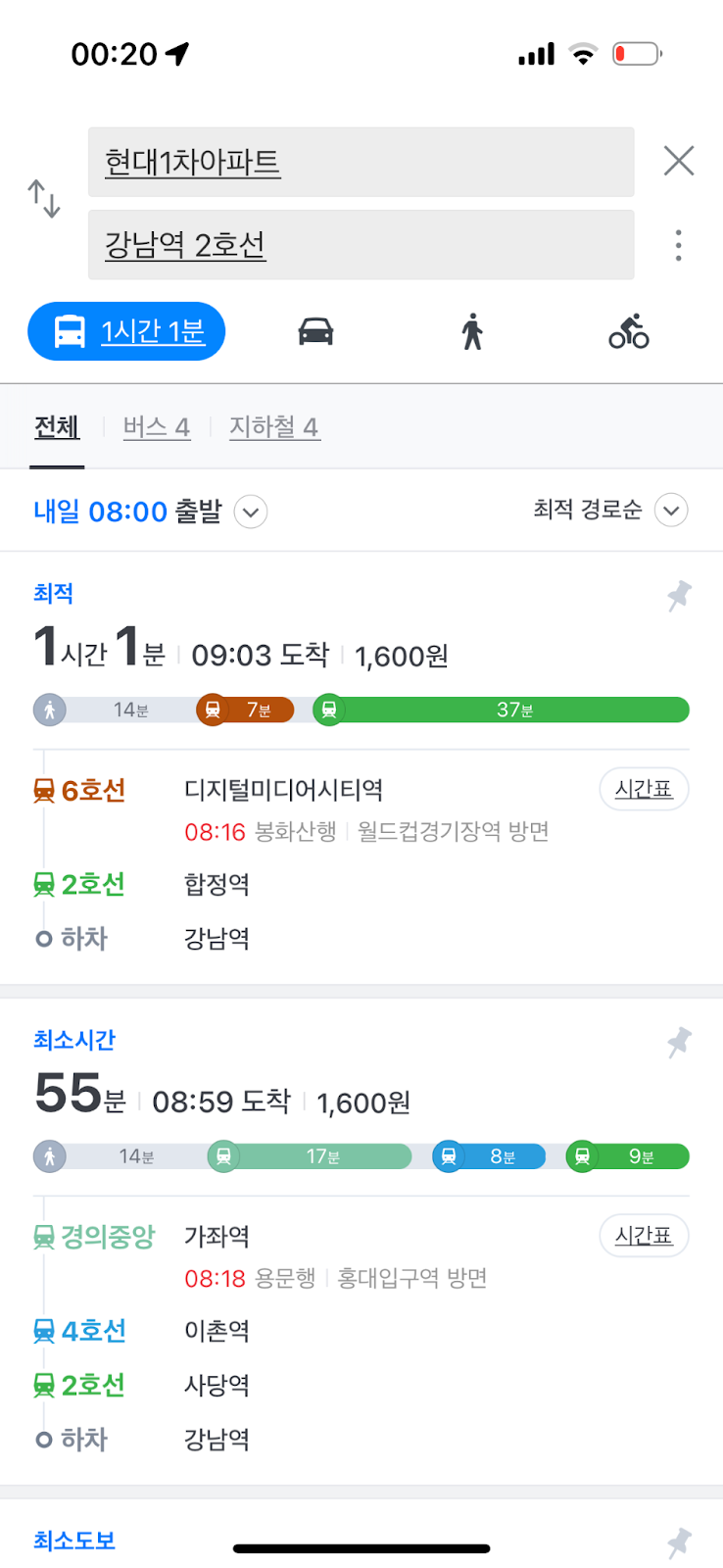Edit the origin field 현대1차아파트
Image resolution: width=723 pixels, height=1568 pixels.
(361, 162)
